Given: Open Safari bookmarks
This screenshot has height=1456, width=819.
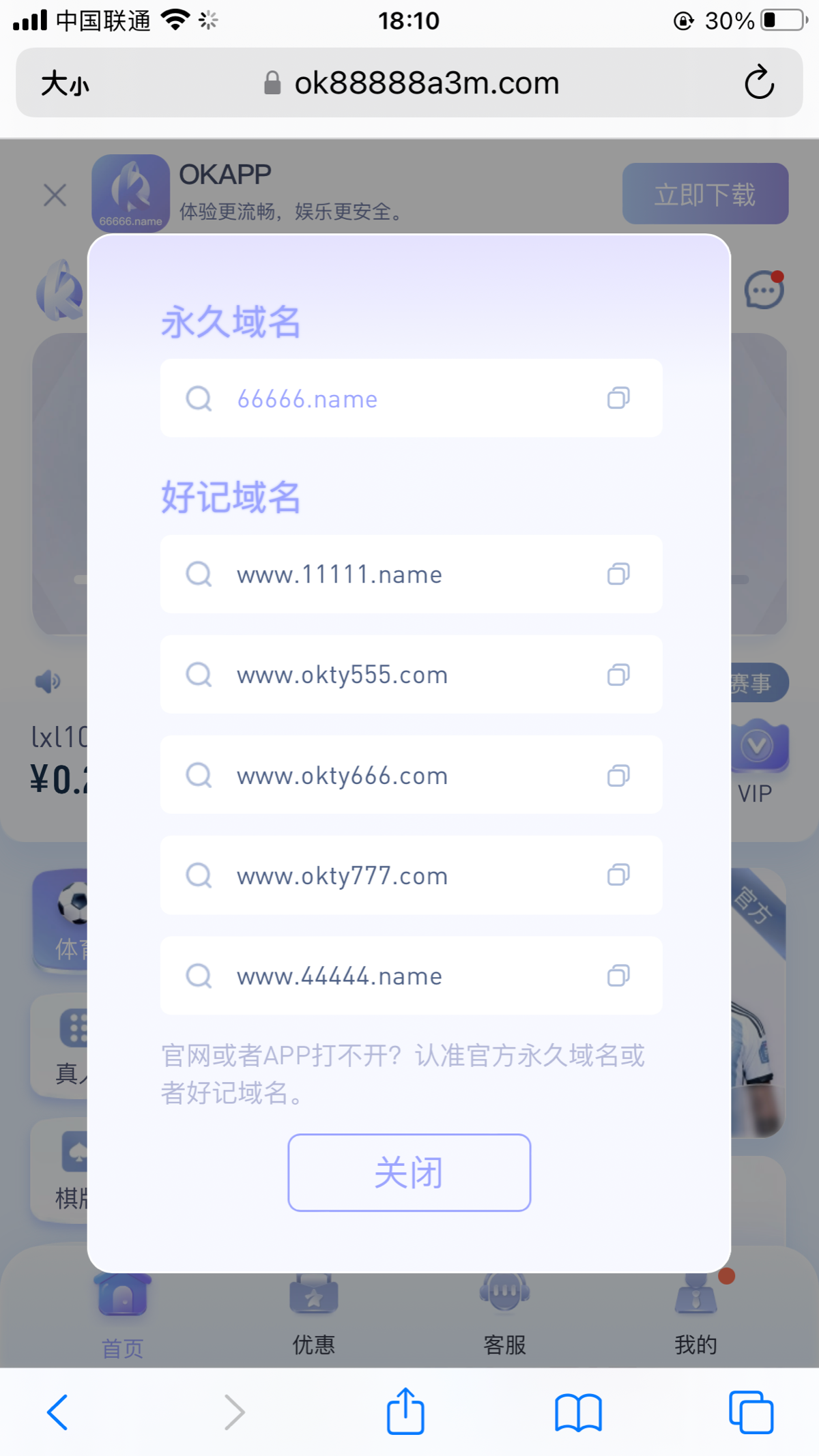Looking at the screenshot, I should (578, 1412).
